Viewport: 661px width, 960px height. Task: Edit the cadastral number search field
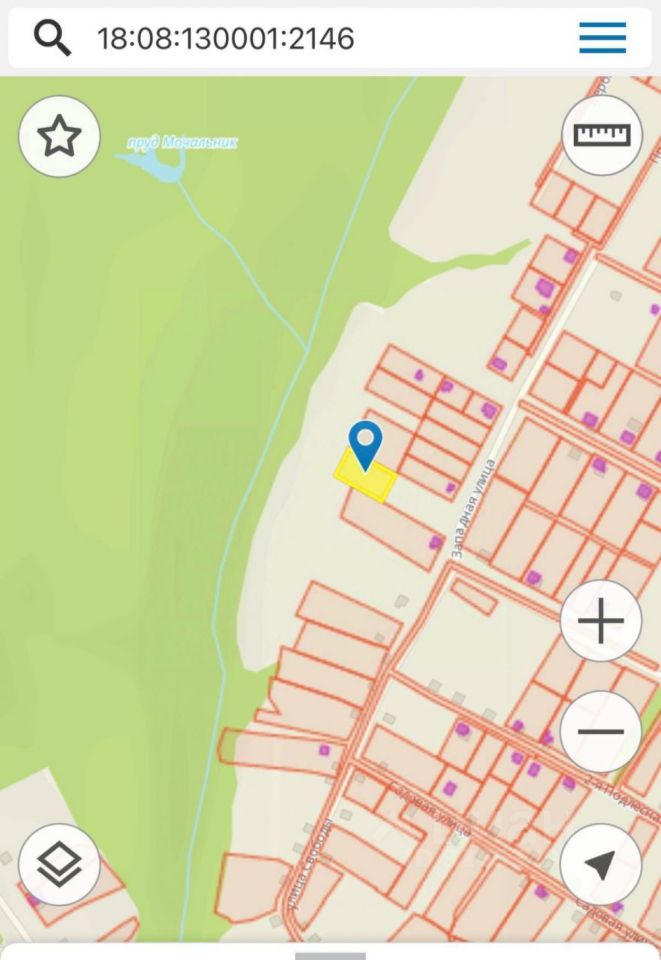[300, 38]
